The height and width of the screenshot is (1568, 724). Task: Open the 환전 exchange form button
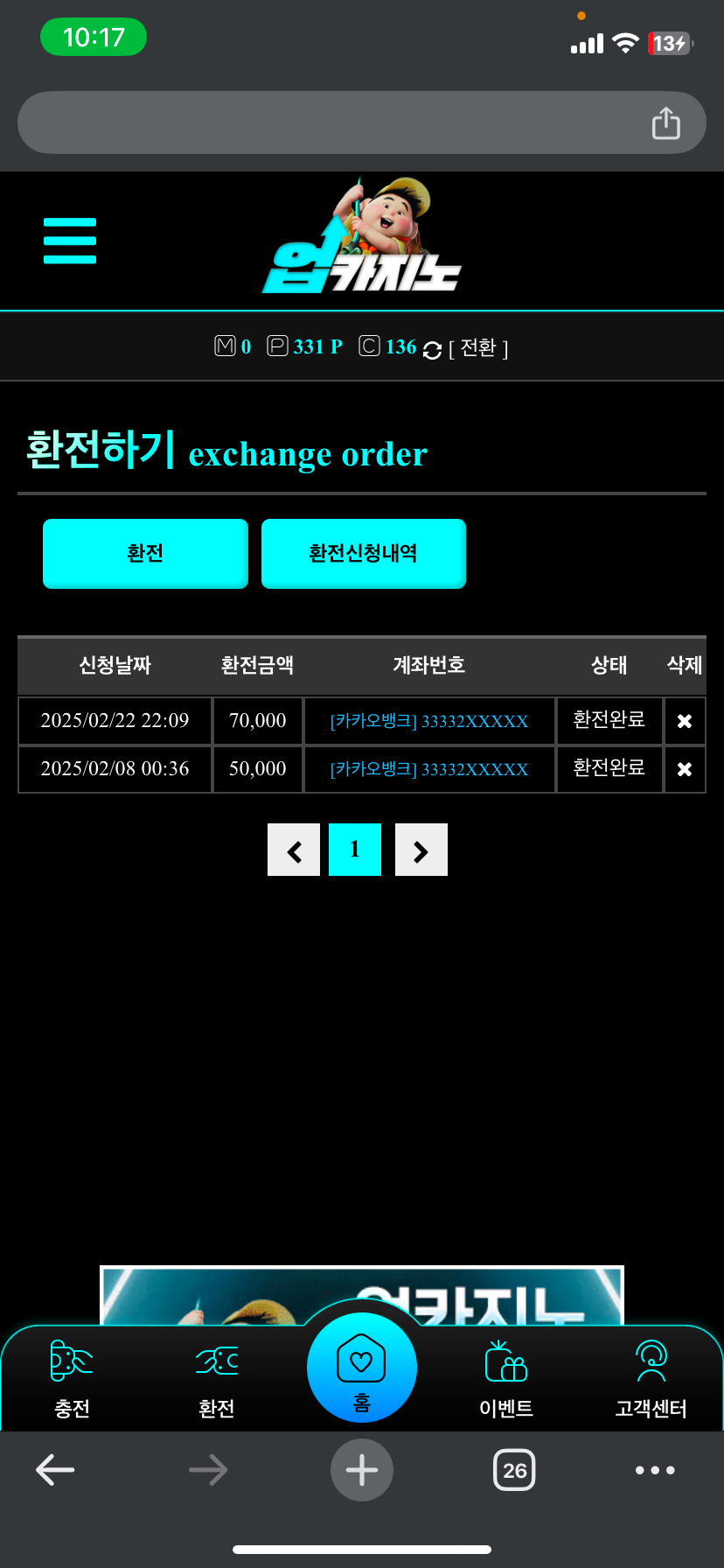click(145, 554)
